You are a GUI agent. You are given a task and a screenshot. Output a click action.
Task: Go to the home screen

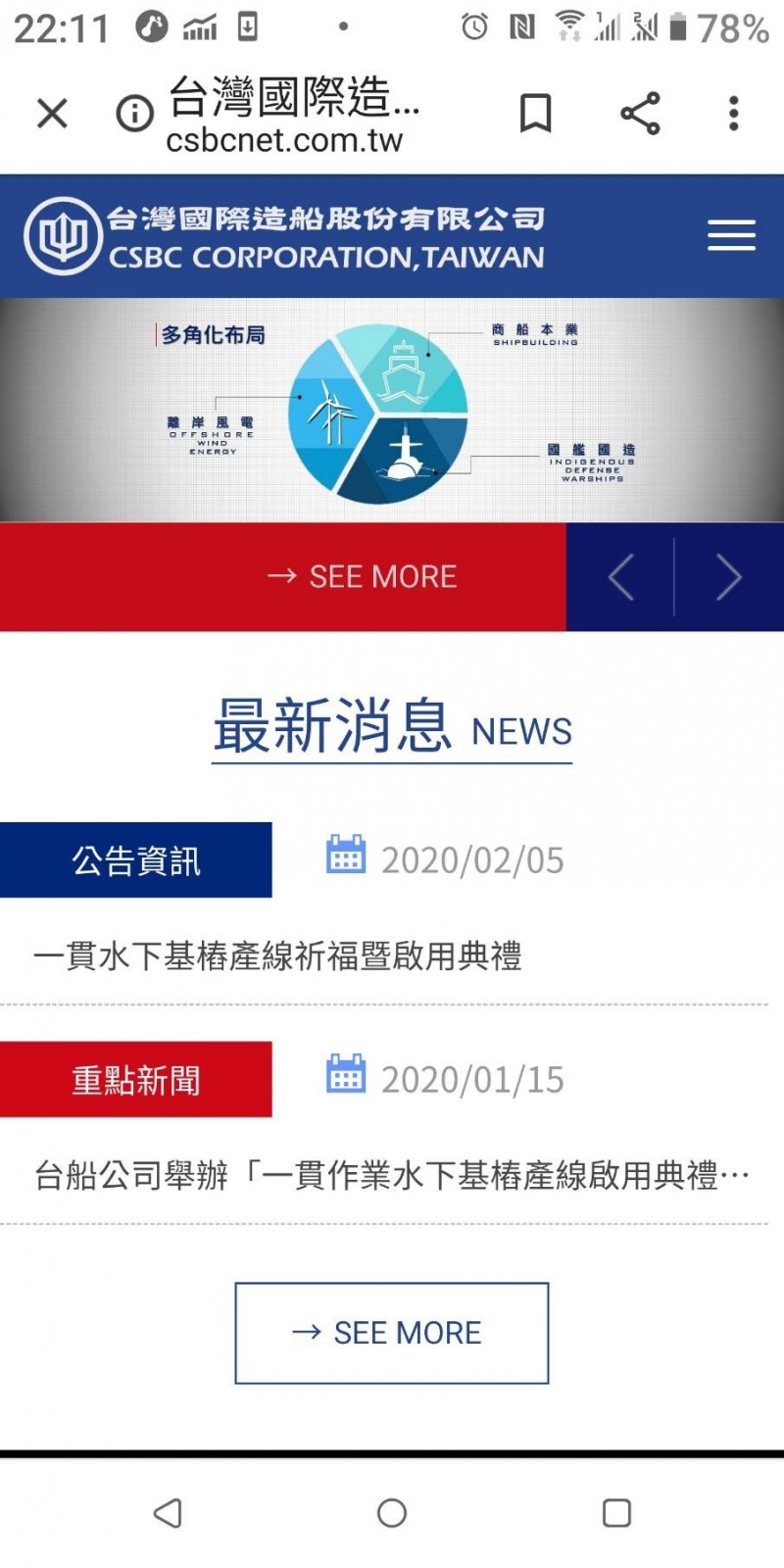coord(392,1513)
